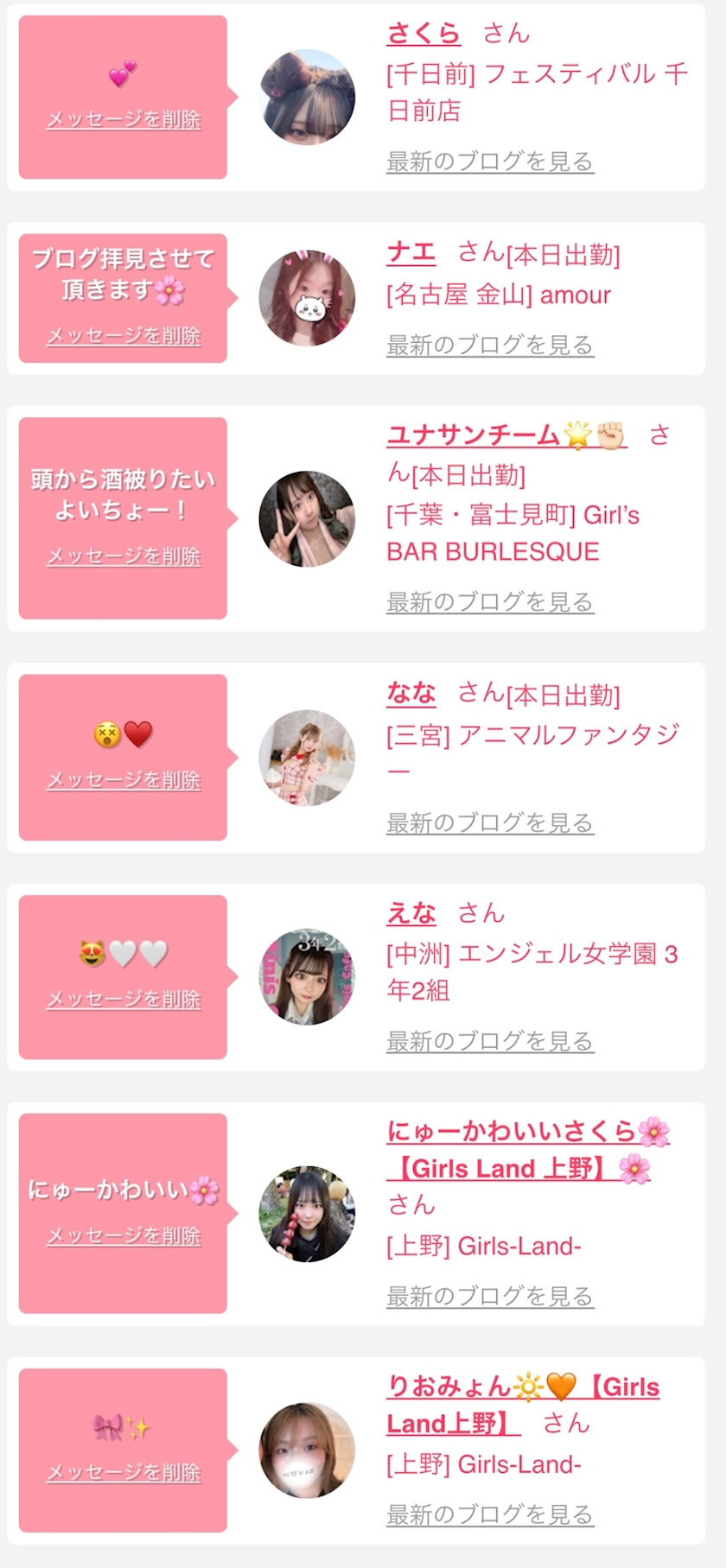
Task: Tap なな's profile photo
Action: [x=307, y=758]
